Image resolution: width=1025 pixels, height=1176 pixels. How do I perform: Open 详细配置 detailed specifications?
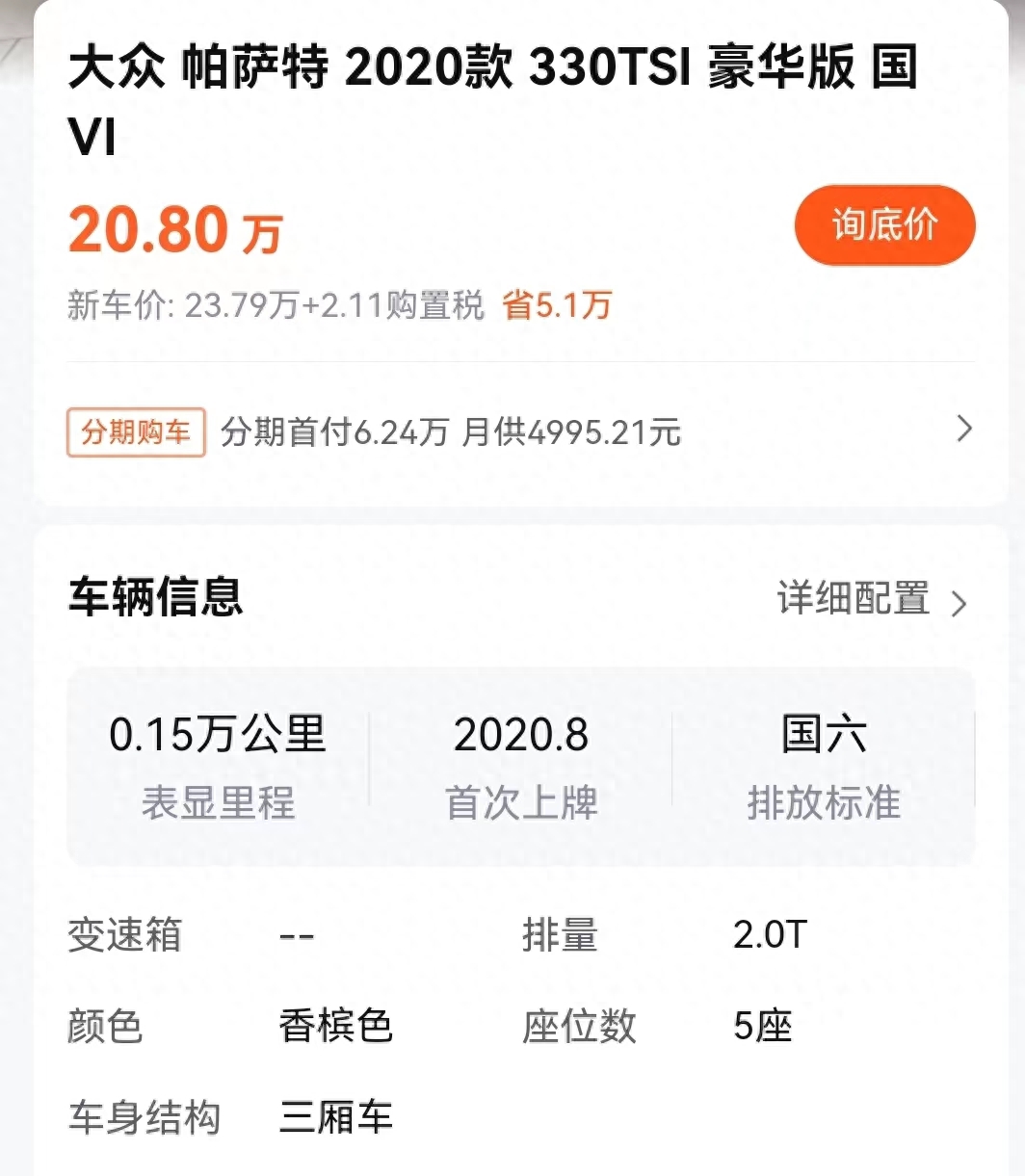(870, 599)
